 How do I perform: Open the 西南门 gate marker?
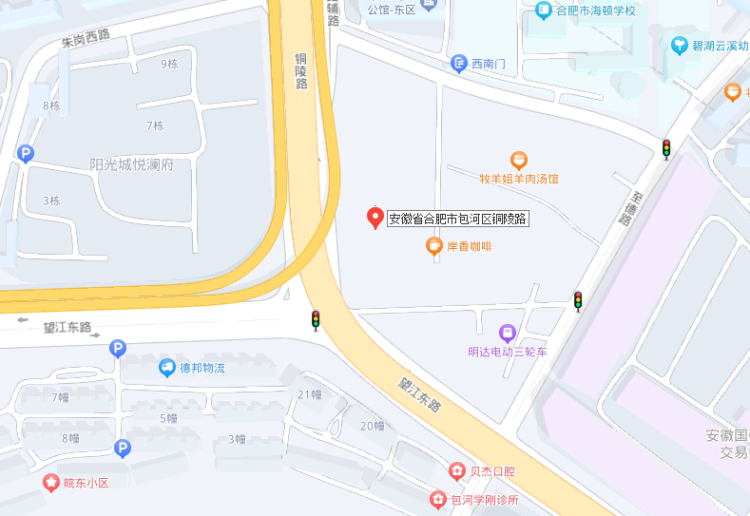click(x=459, y=64)
